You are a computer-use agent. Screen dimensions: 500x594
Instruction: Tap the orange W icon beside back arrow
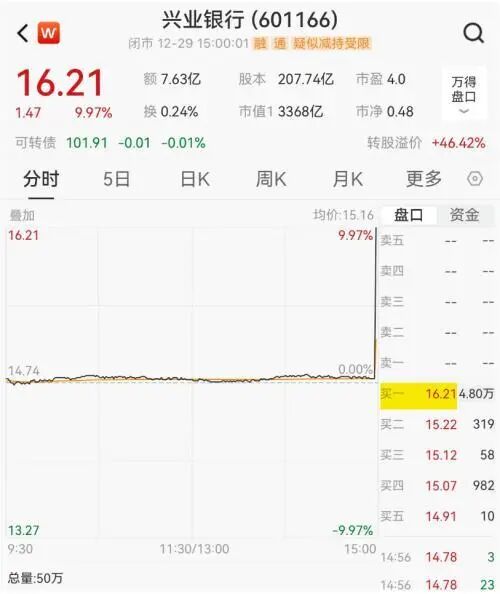tap(48, 33)
